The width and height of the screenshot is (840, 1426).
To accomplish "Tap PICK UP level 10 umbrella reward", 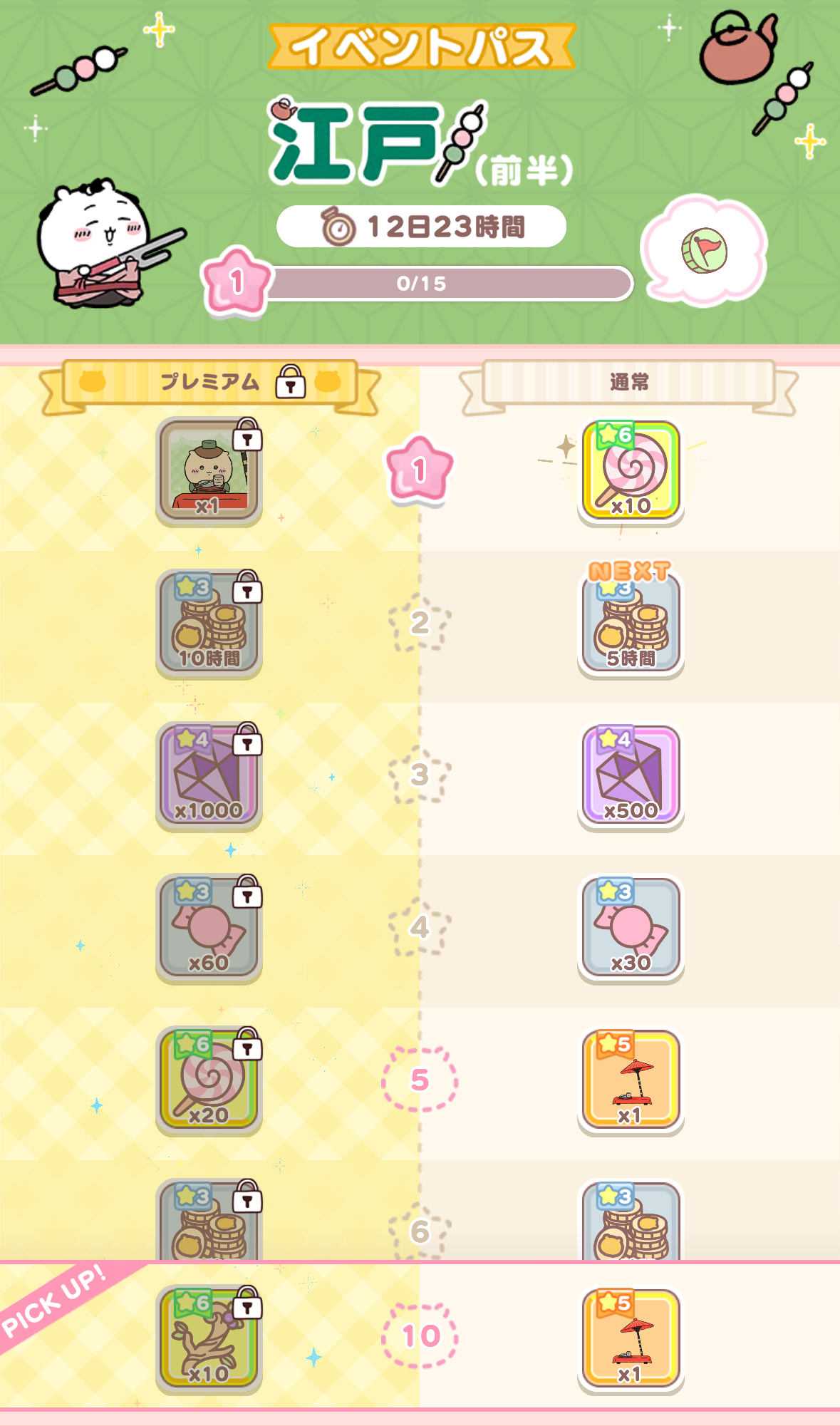I will [631, 1339].
